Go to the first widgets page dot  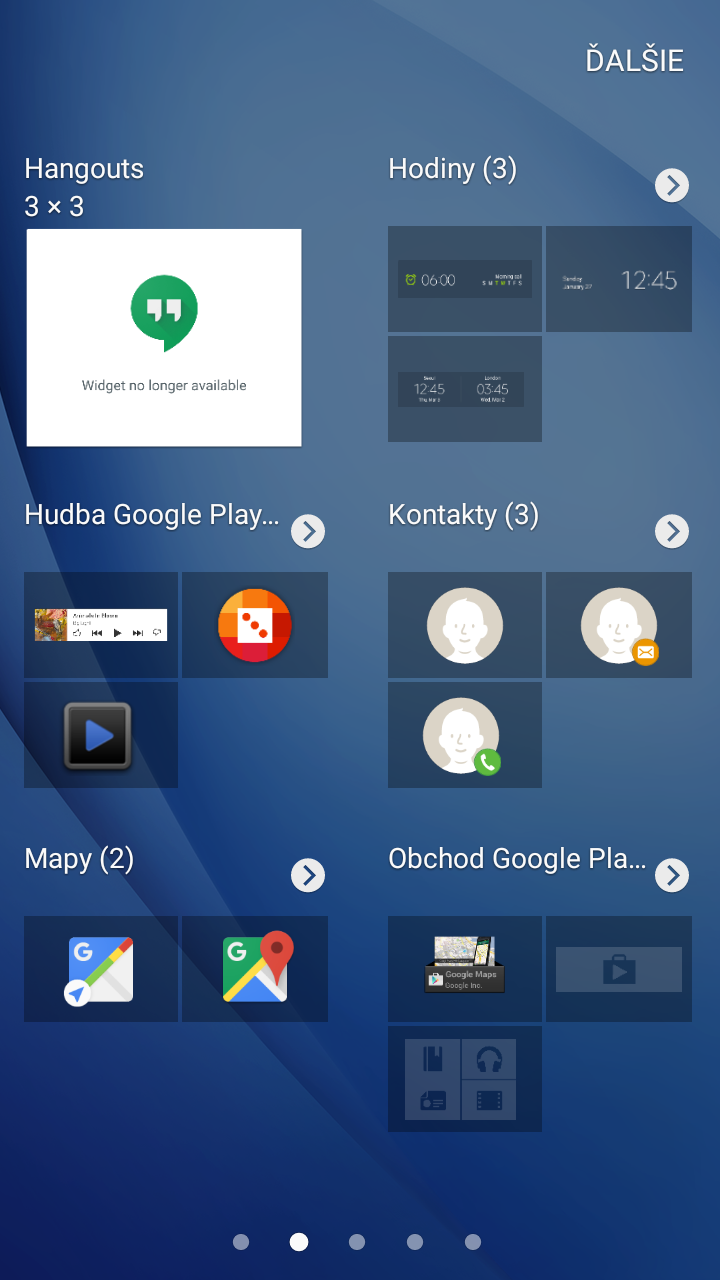[x=241, y=1242]
